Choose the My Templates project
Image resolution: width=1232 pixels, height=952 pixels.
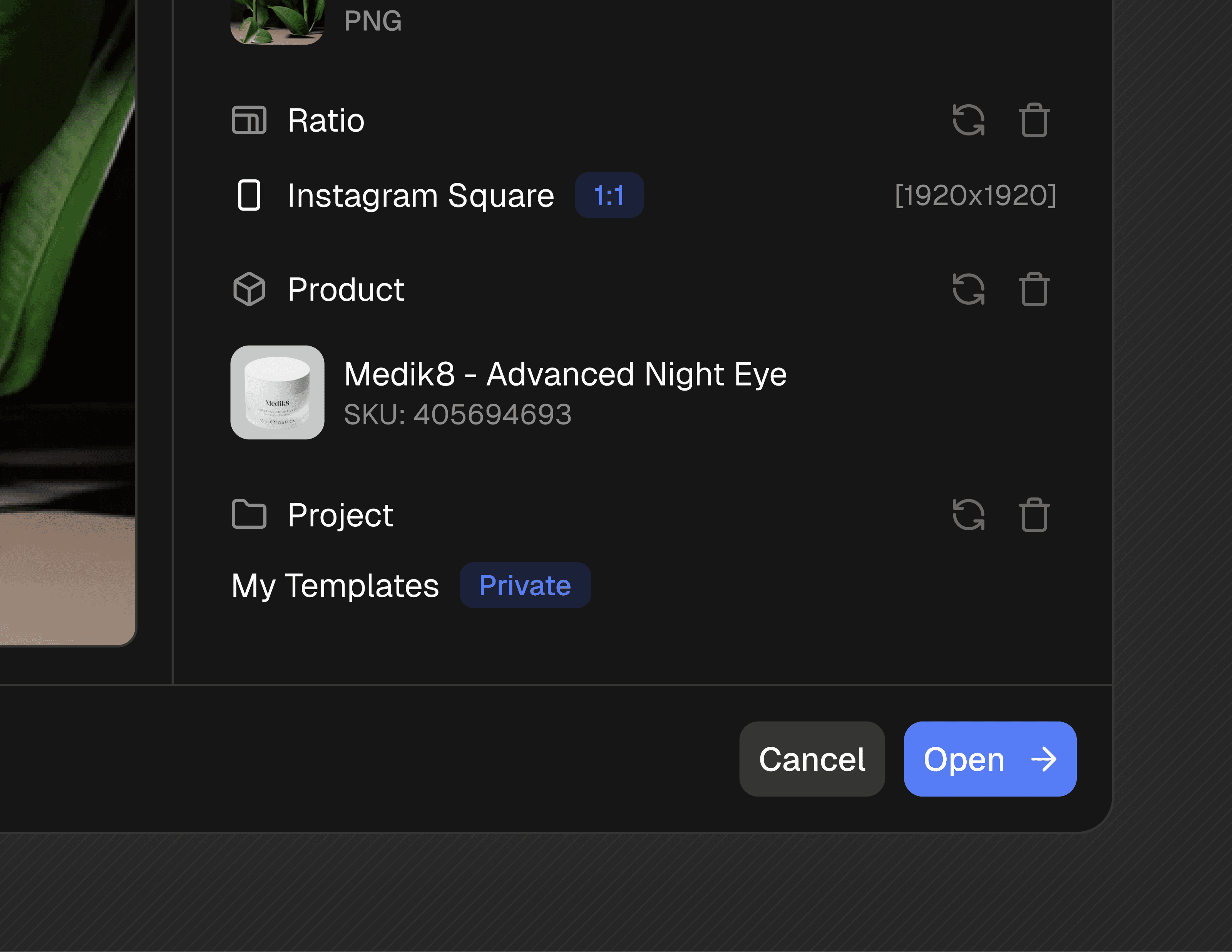tap(335, 586)
